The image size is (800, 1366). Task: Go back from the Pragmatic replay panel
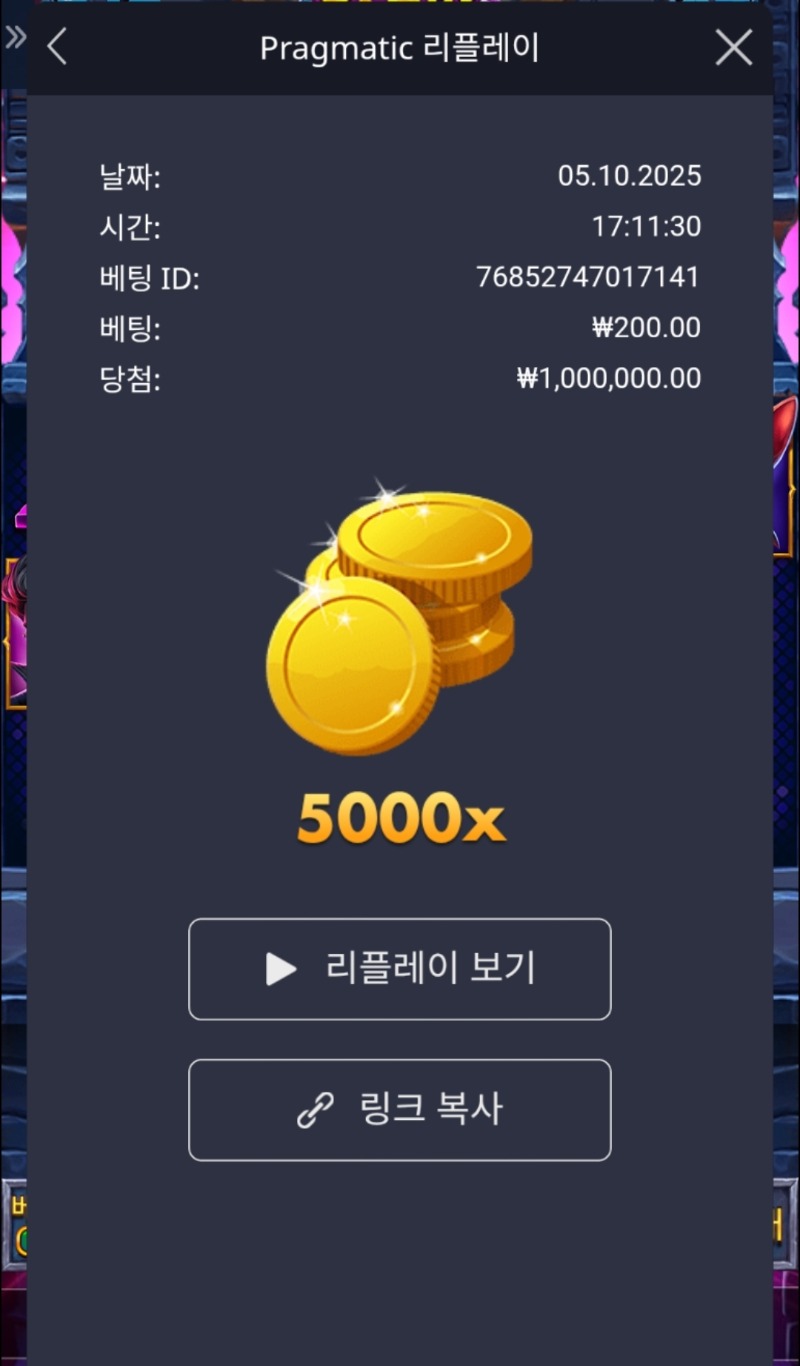coord(58,47)
